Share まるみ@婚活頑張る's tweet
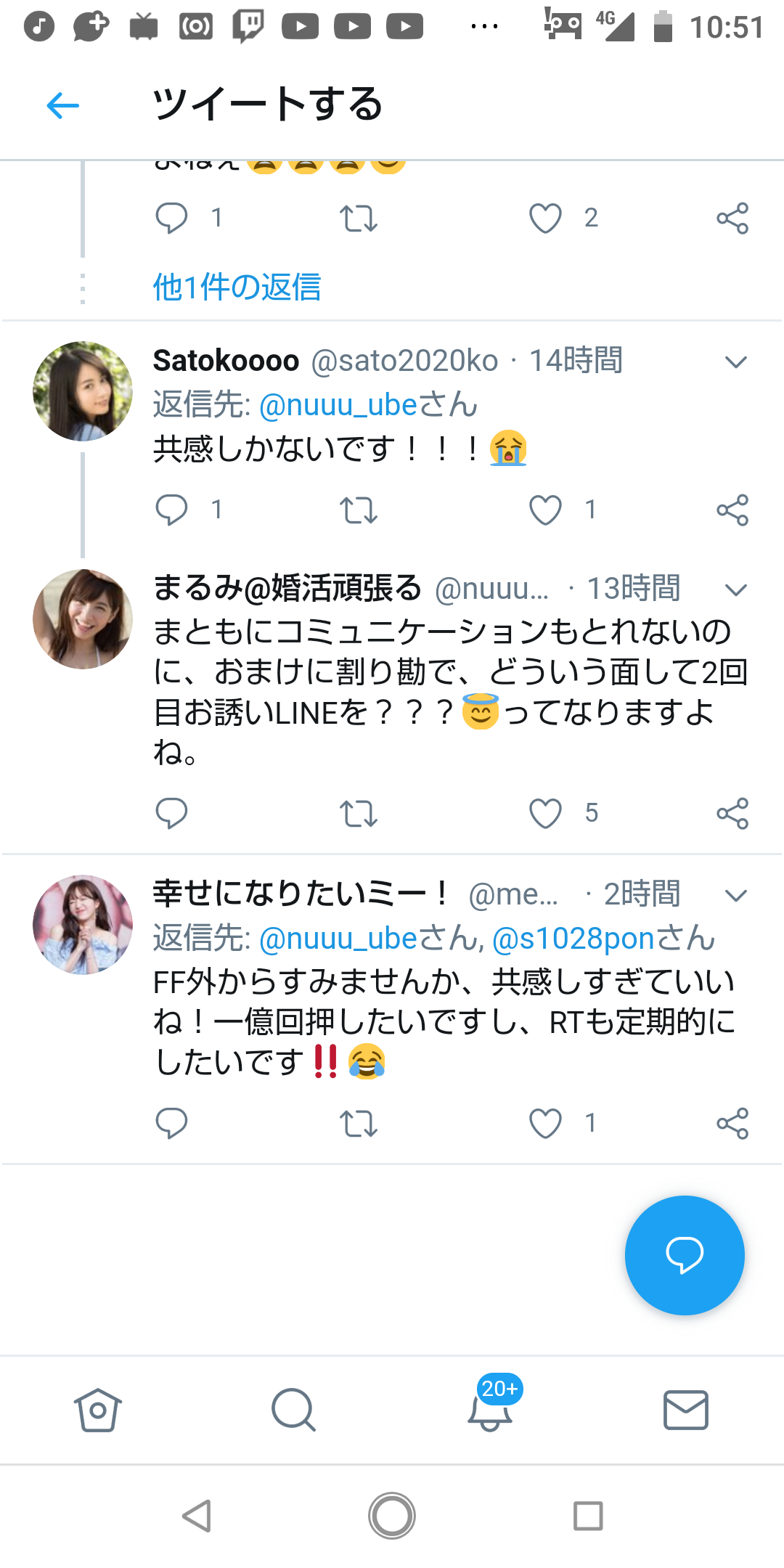This screenshot has width=784, height=1568. pos(732,813)
